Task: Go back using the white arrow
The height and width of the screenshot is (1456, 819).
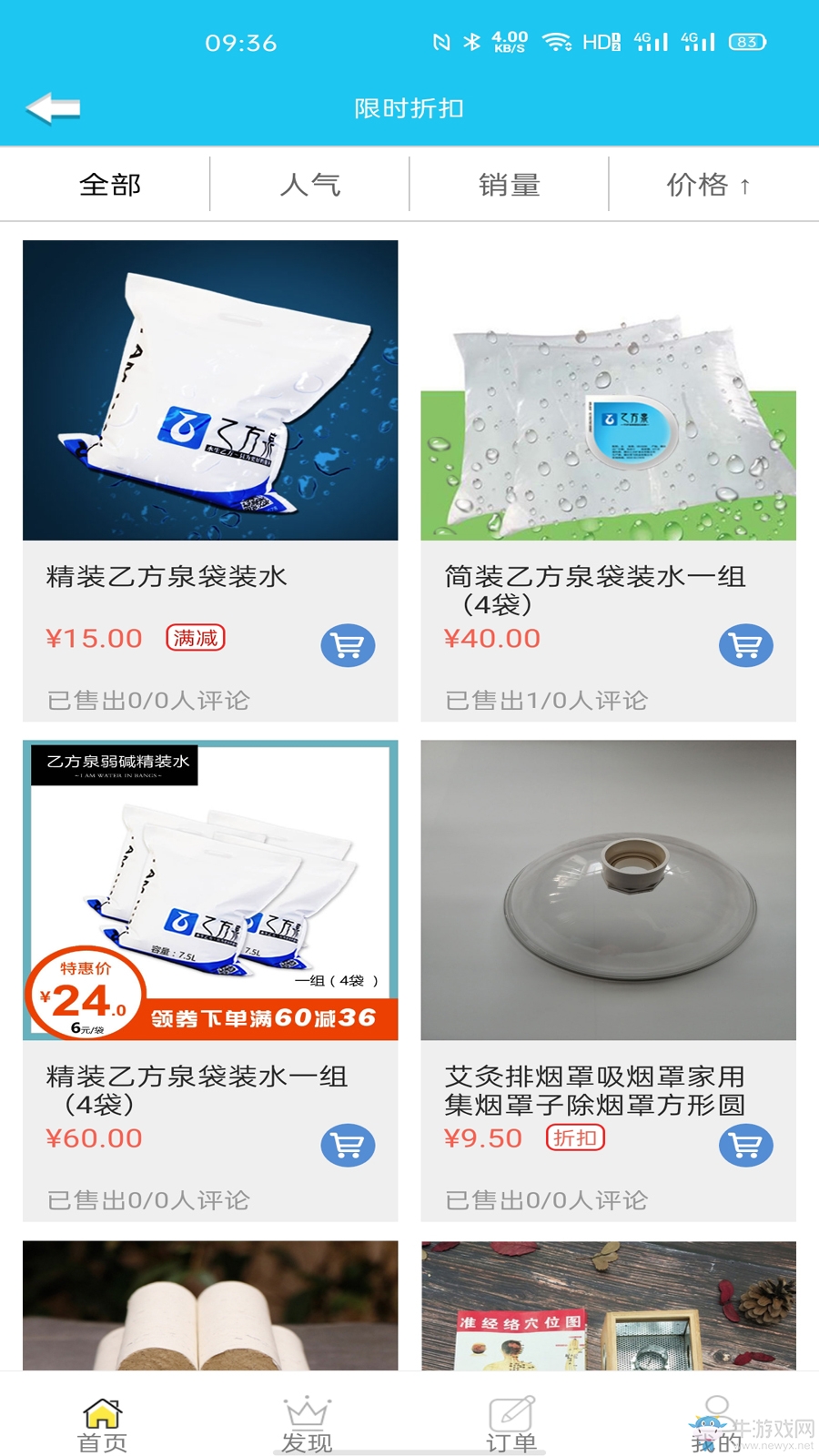Action: click(53, 108)
